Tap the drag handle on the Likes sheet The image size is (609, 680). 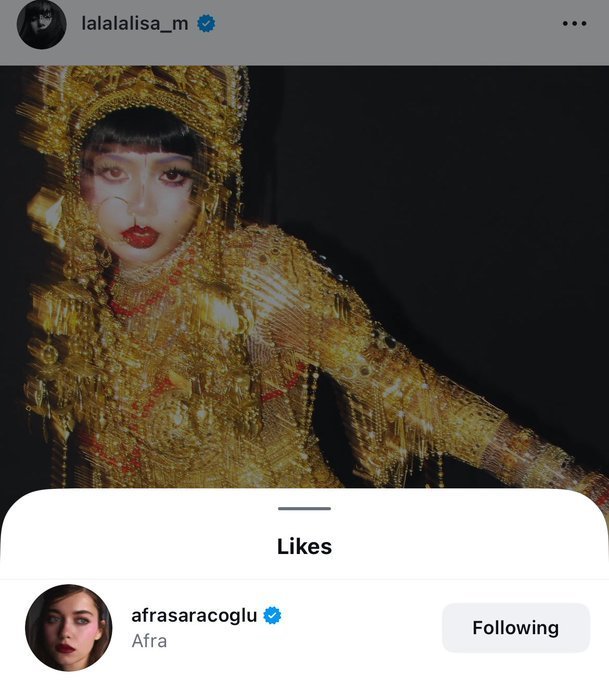(x=304, y=509)
